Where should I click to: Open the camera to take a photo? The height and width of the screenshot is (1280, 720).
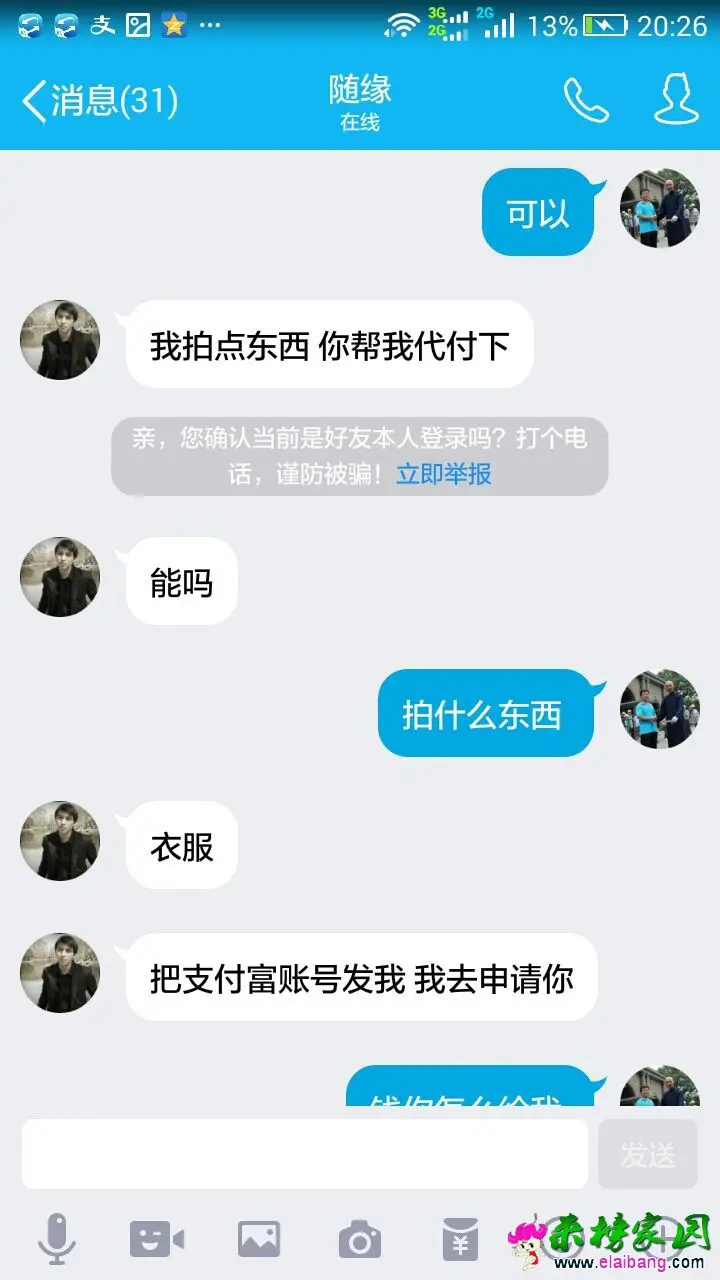(x=359, y=1240)
